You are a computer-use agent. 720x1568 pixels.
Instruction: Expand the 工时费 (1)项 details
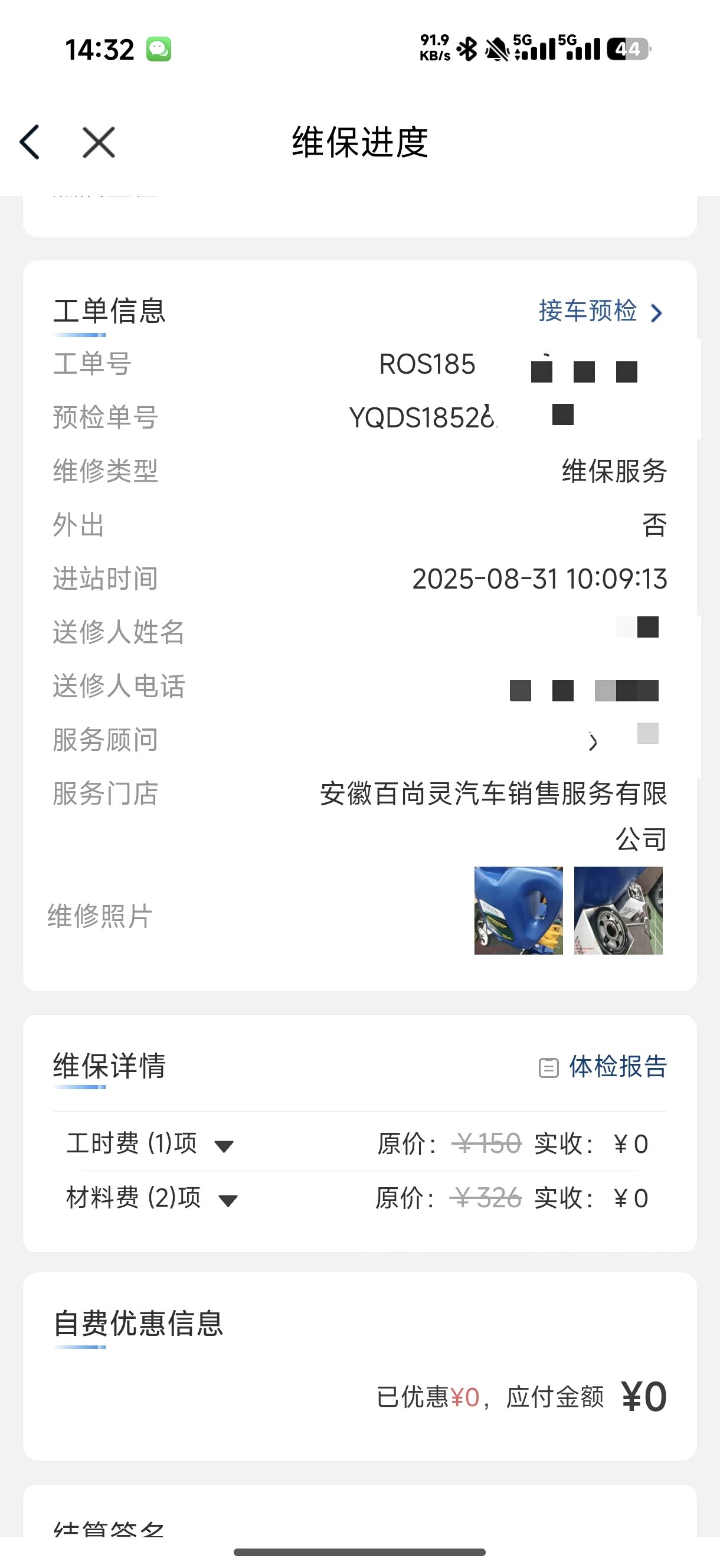click(x=224, y=1146)
